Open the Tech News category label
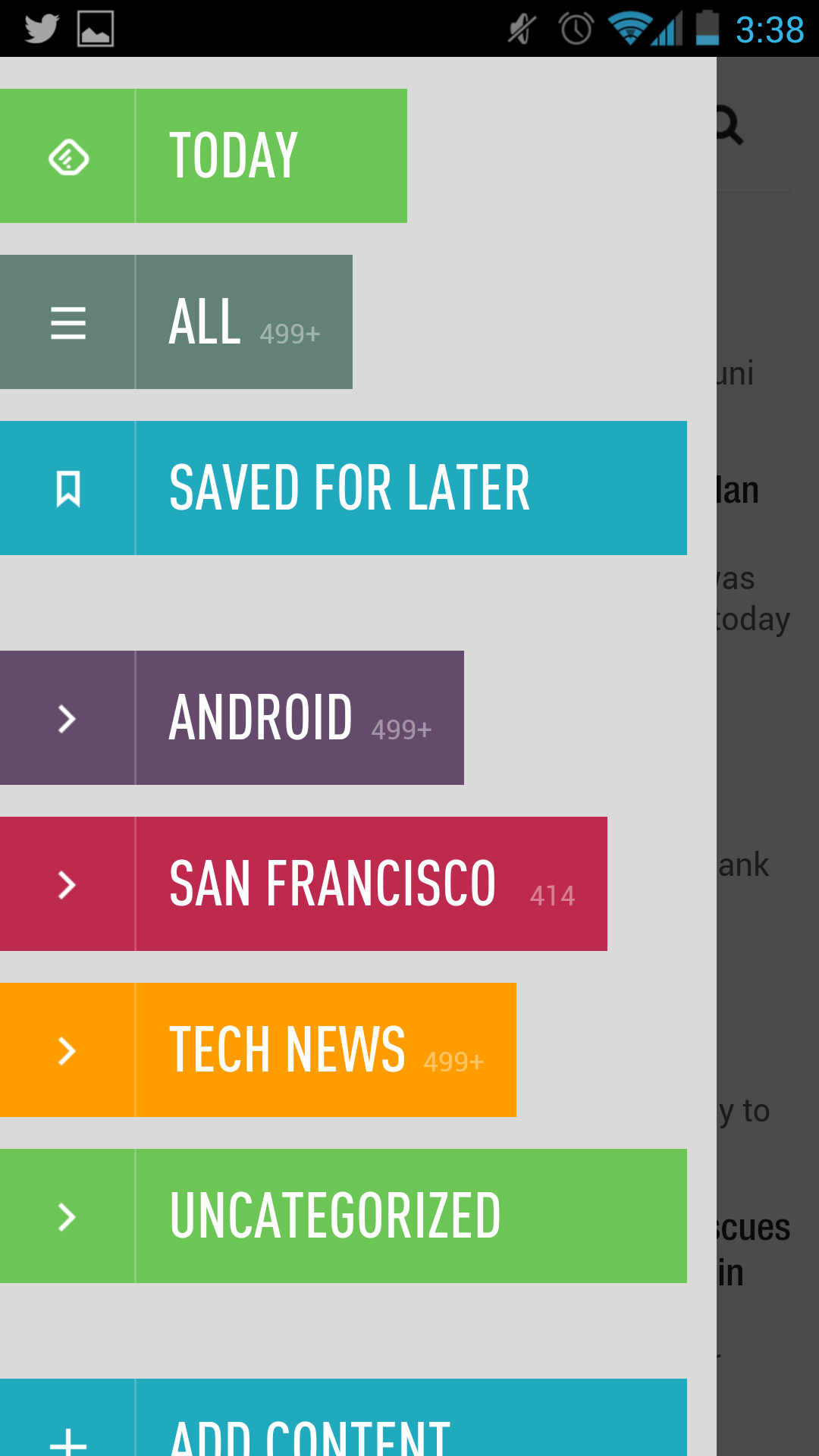The image size is (819, 1456). pyautogui.click(x=326, y=1050)
